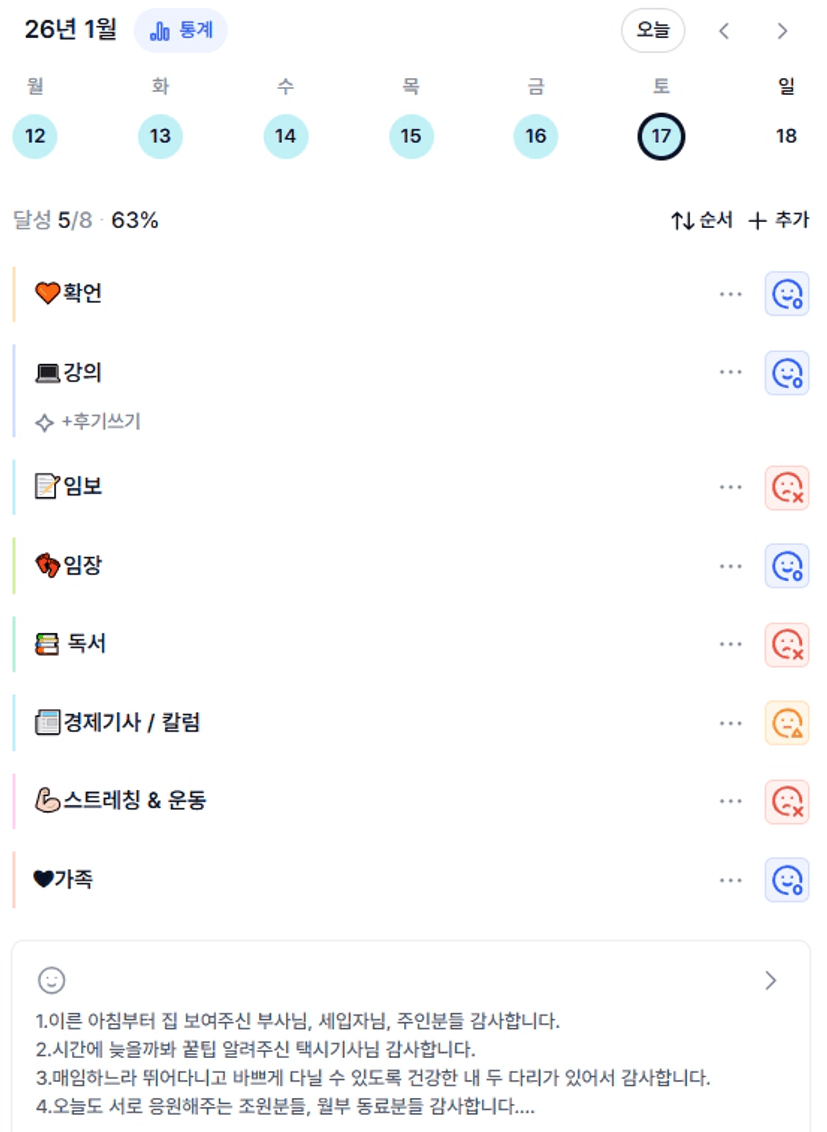Add a new habit with 추가
The width and height of the screenshot is (827, 1132).
coord(779,220)
